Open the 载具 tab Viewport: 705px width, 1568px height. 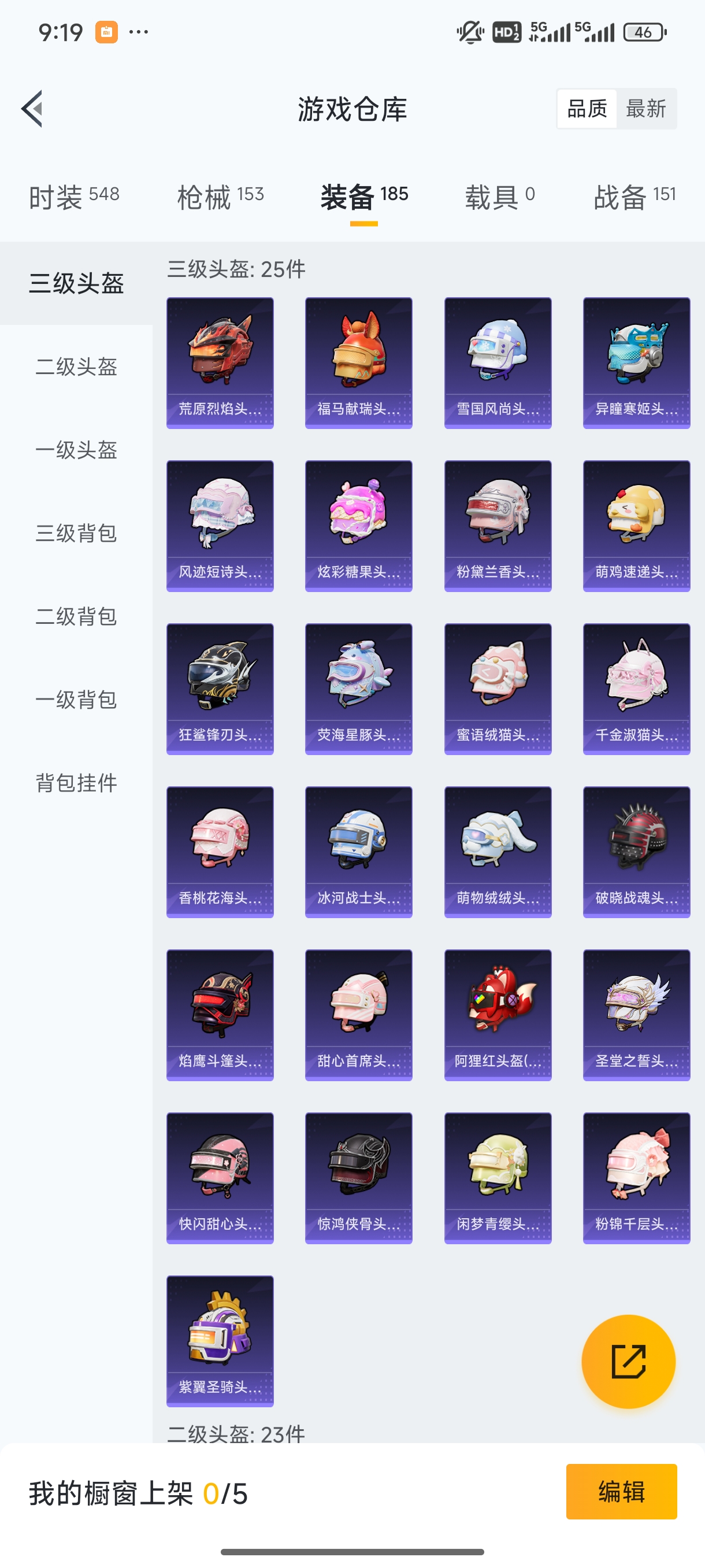pos(499,197)
